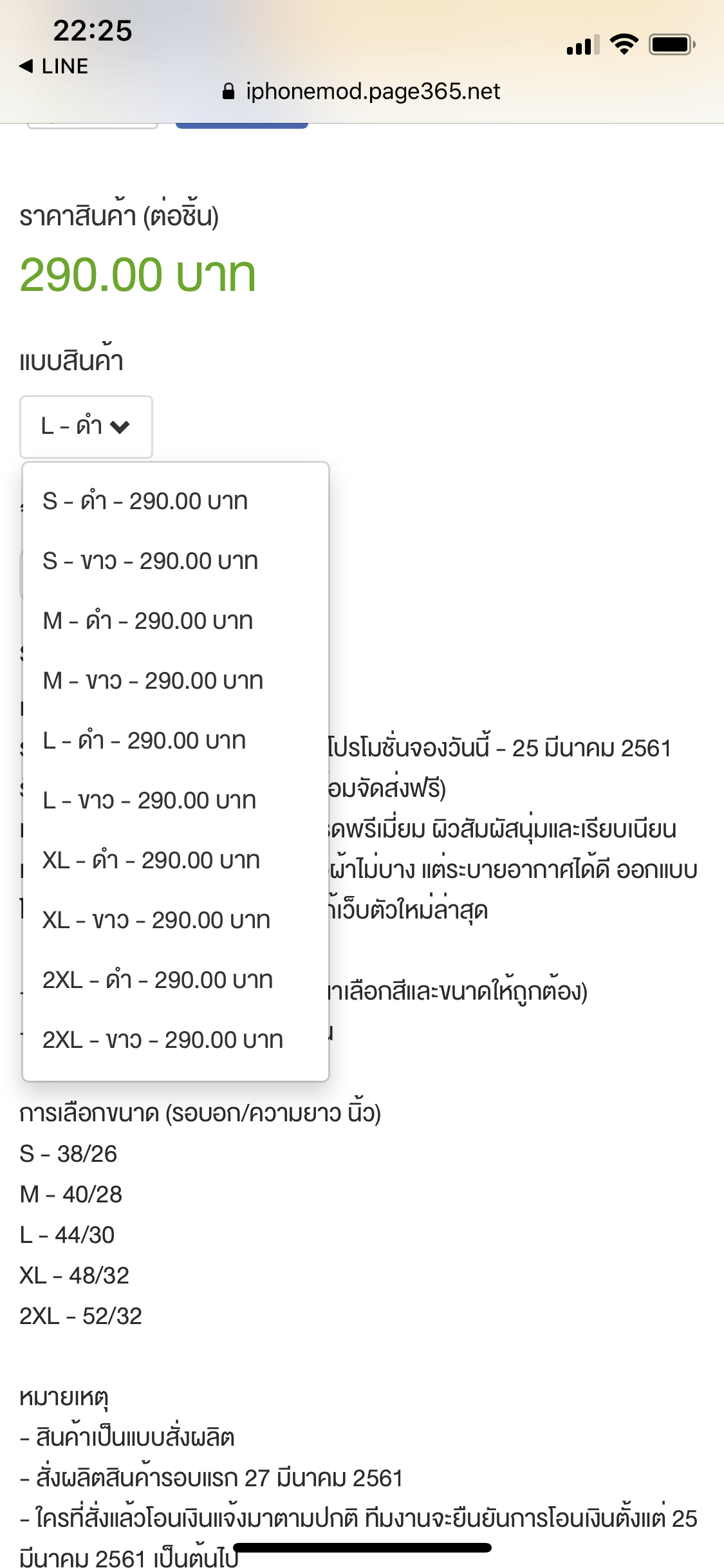Select S - ดำ - 290.00 บาท option
This screenshot has height=1568, width=724.
tap(145, 501)
